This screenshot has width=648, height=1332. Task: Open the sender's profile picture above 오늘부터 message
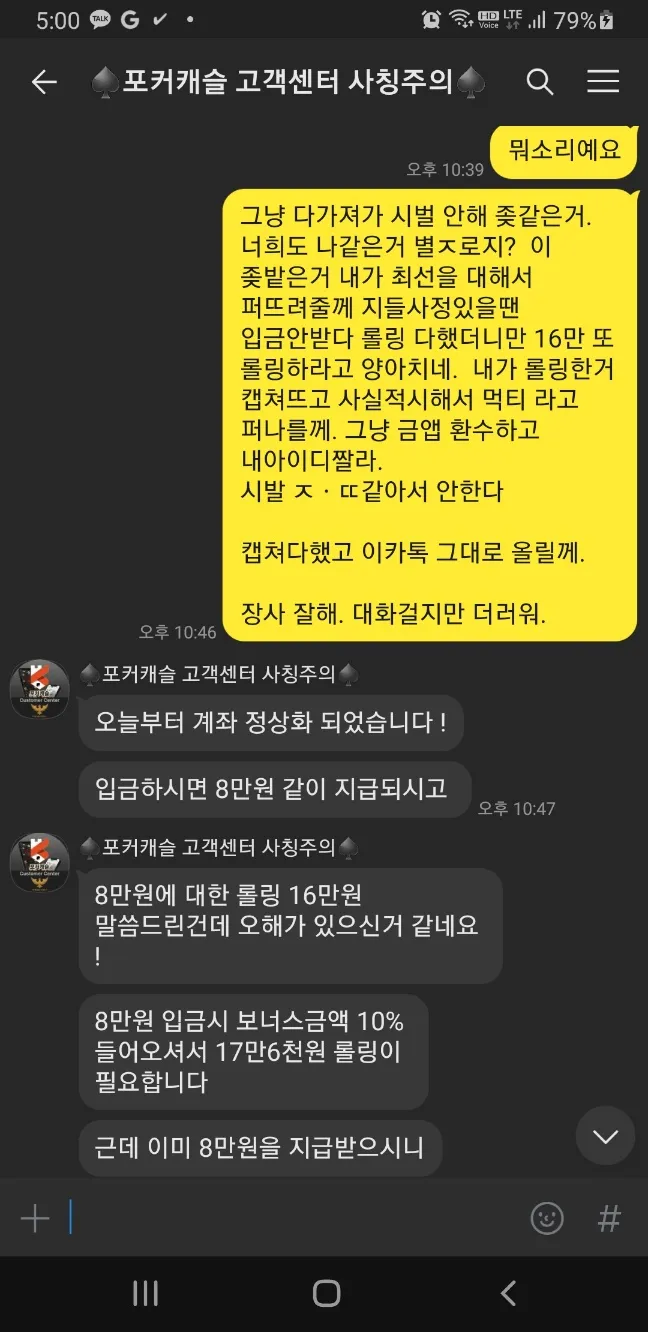point(39,689)
